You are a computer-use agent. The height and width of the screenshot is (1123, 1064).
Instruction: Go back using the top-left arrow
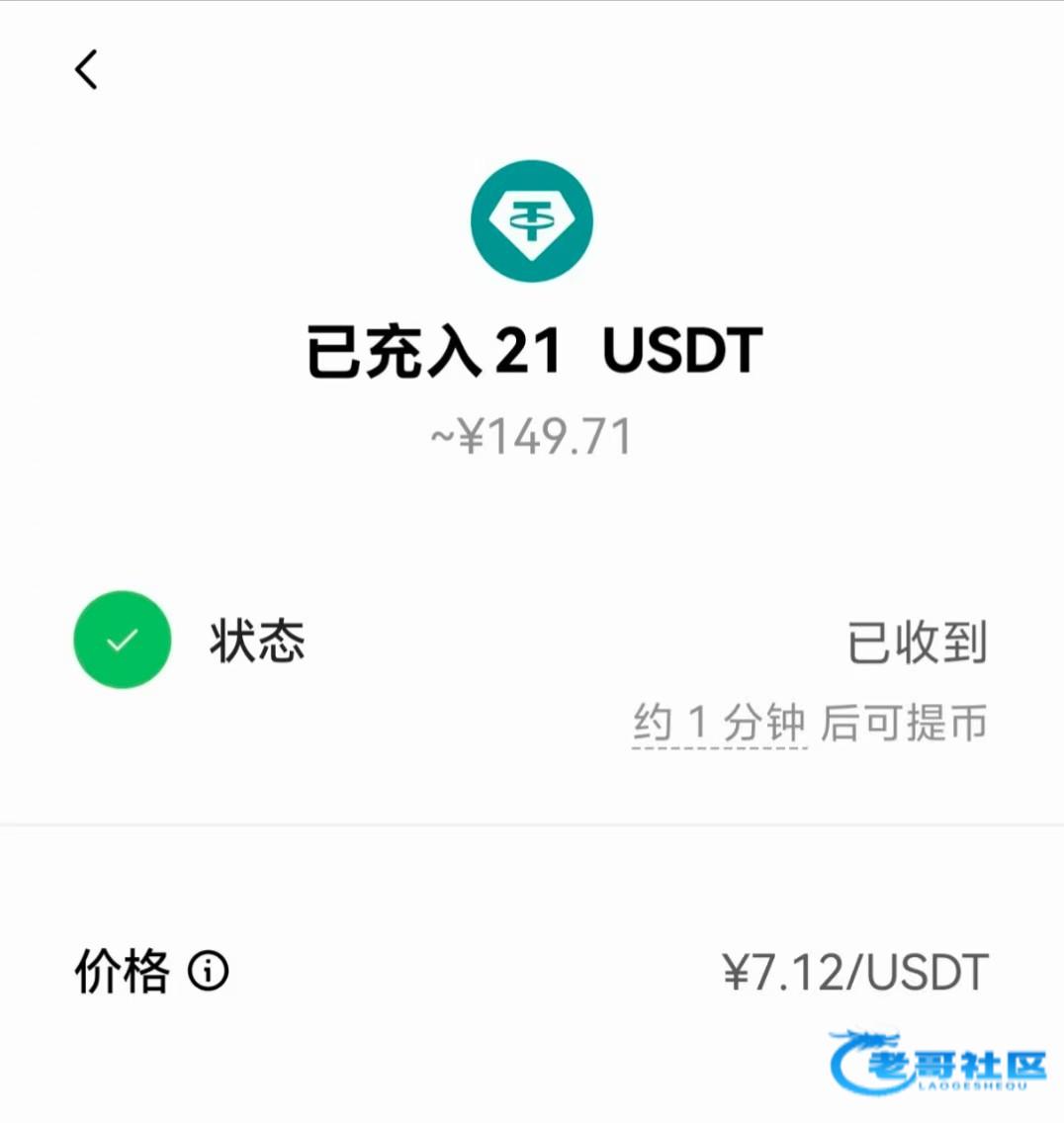[x=87, y=70]
